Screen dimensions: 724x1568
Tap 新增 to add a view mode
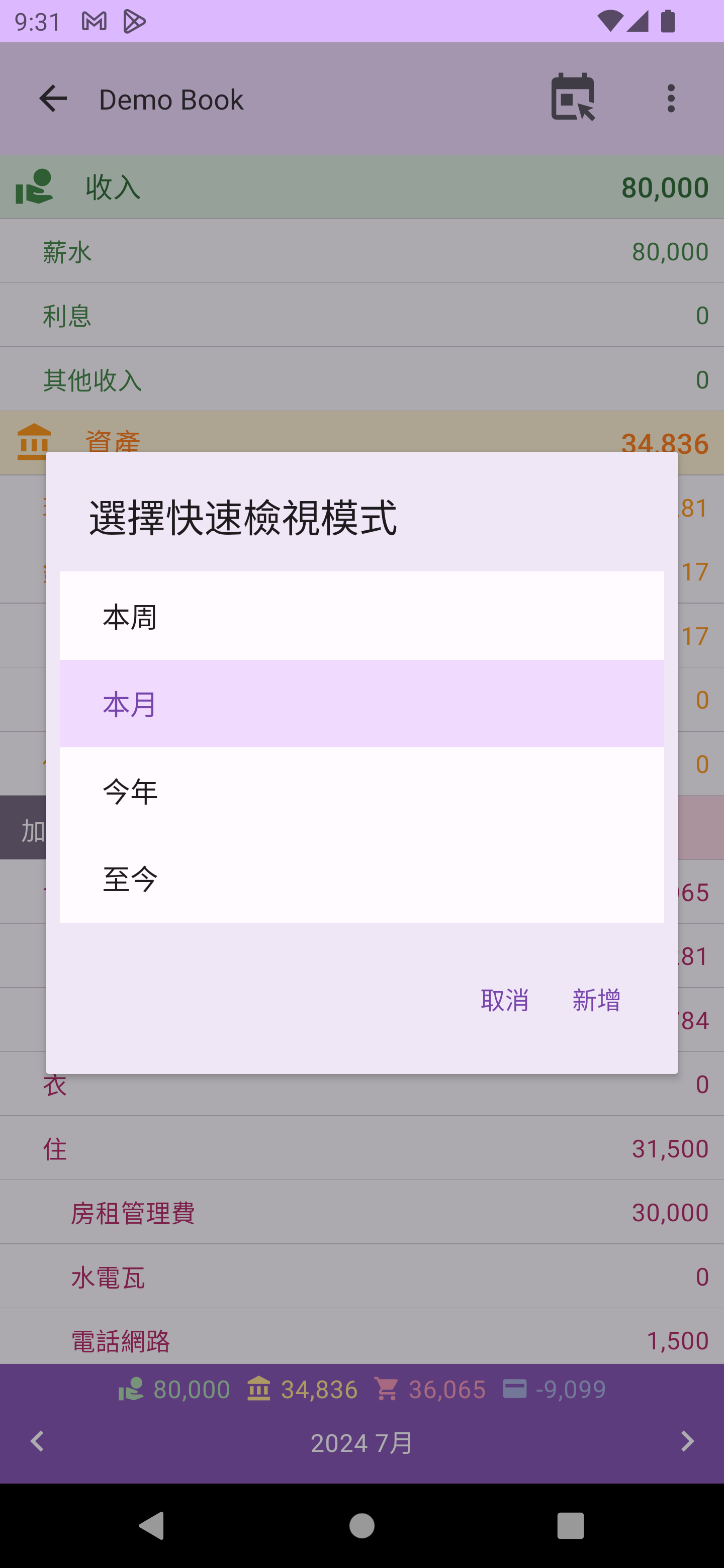(596, 1000)
